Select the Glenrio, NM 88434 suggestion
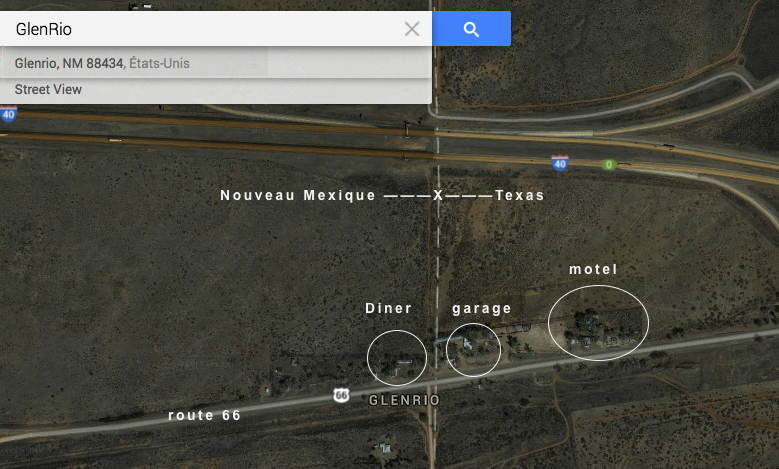Screen dimensions: 779x469 click(102, 63)
